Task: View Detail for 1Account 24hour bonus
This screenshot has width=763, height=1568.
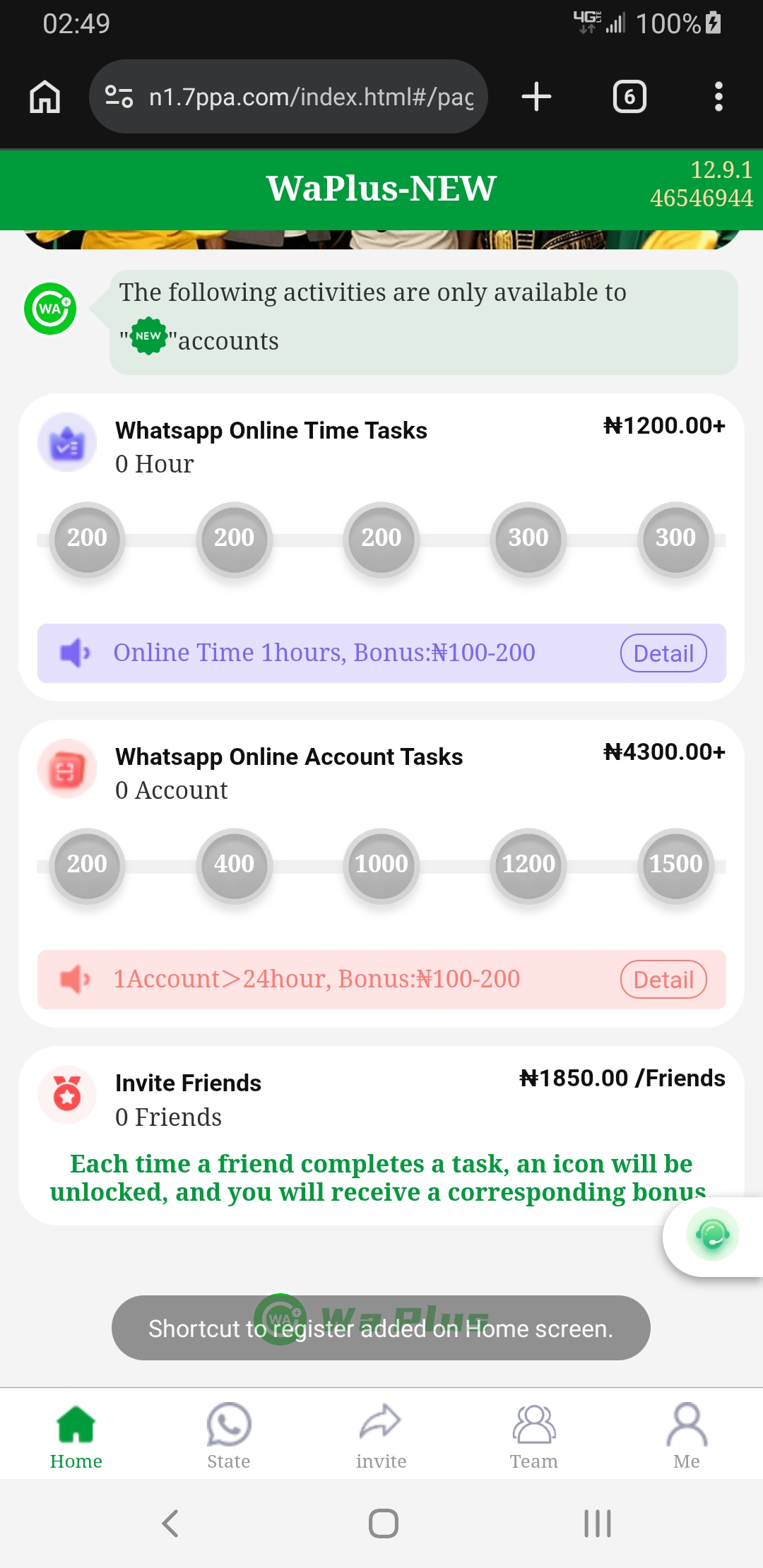Action: click(x=663, y=980)
